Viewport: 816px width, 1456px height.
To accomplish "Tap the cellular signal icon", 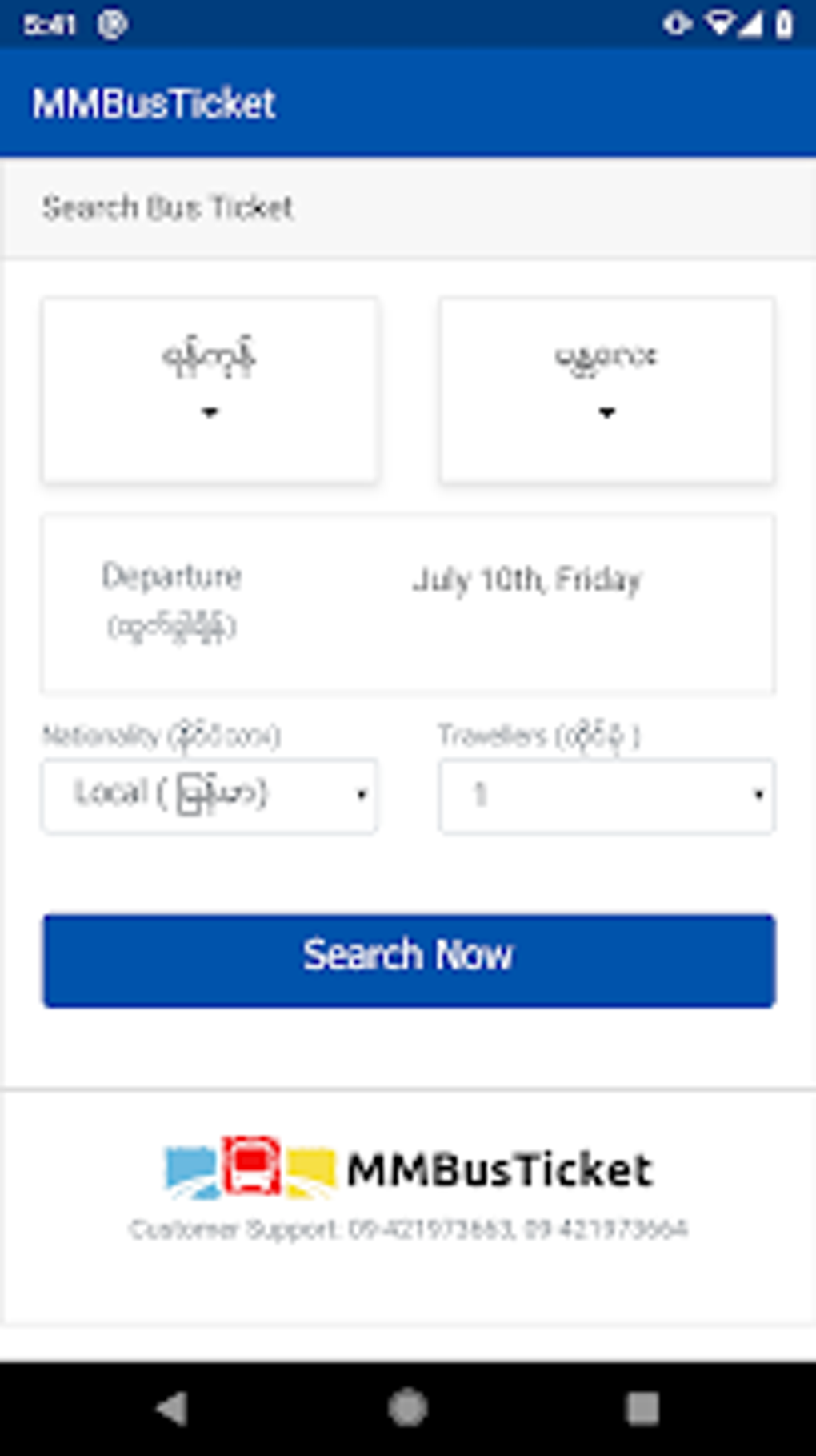I will tap(750, 24).
